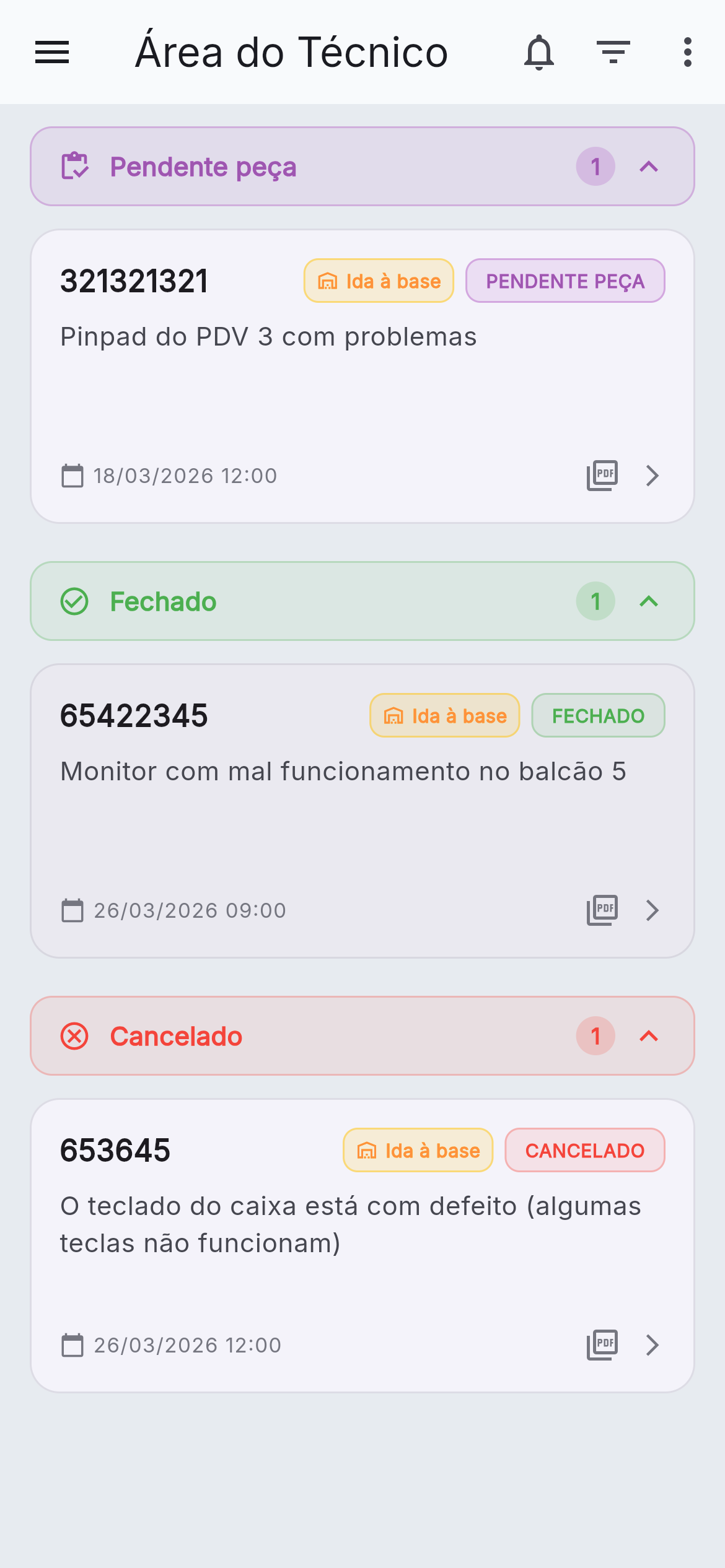Collapse the Fechado section
Image resolution: width=725 pixels, height=1568 pixels.
click(648, 600)
